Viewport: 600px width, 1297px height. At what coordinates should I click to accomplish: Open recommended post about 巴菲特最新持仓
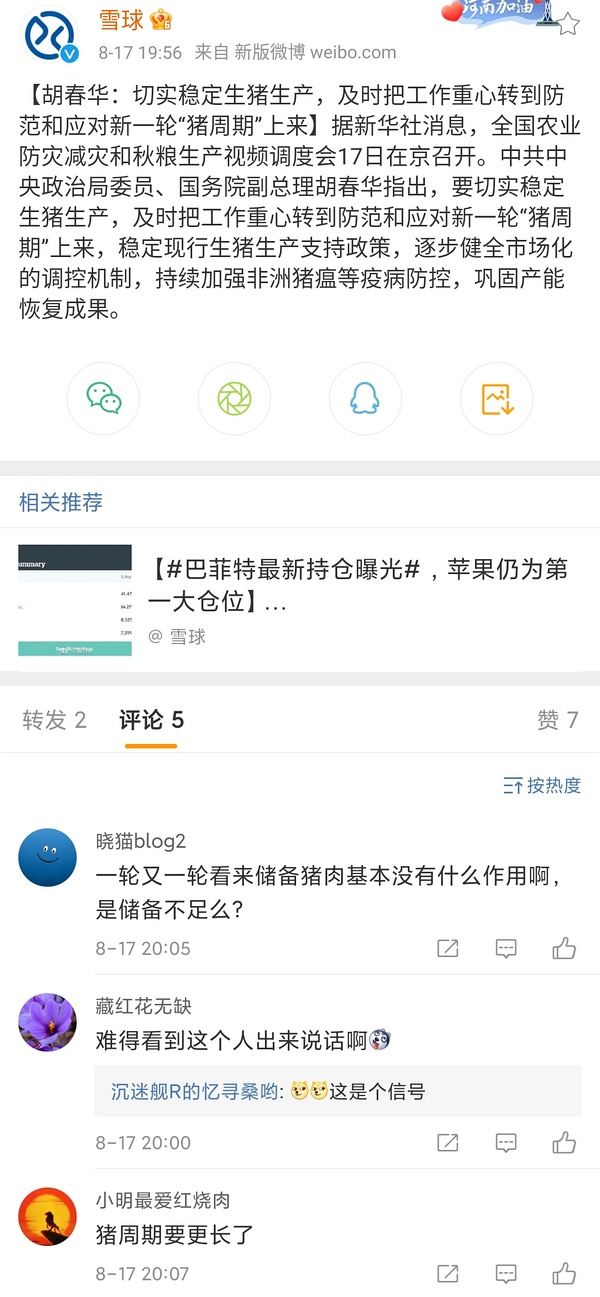357,584
